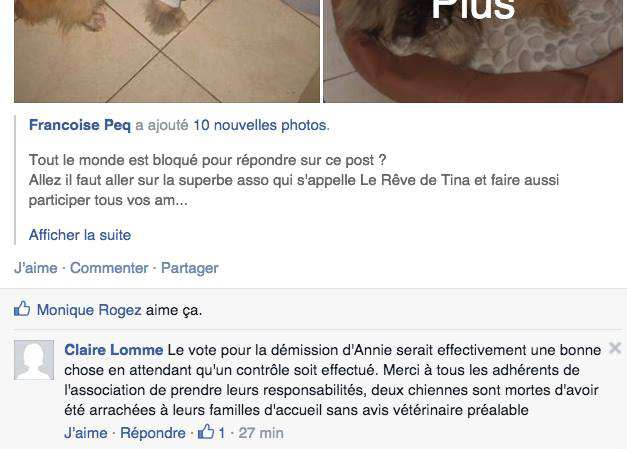This screenshot has height=449, width=627.
Task: Dismiss Claire Lomme's comment with X
Action: pyautogui.click(x=614, y=349)
